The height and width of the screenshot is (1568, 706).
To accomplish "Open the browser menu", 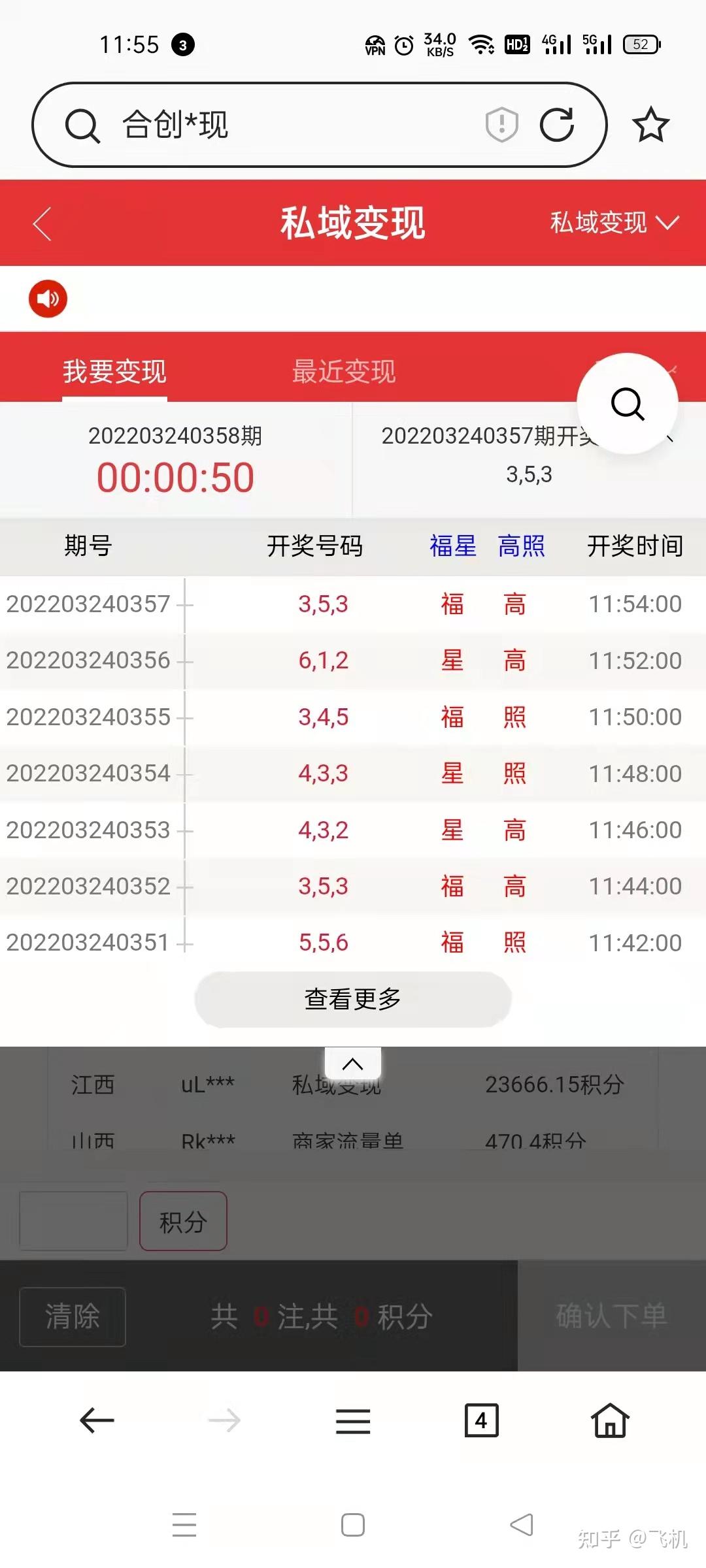I will coord(352,1422).
